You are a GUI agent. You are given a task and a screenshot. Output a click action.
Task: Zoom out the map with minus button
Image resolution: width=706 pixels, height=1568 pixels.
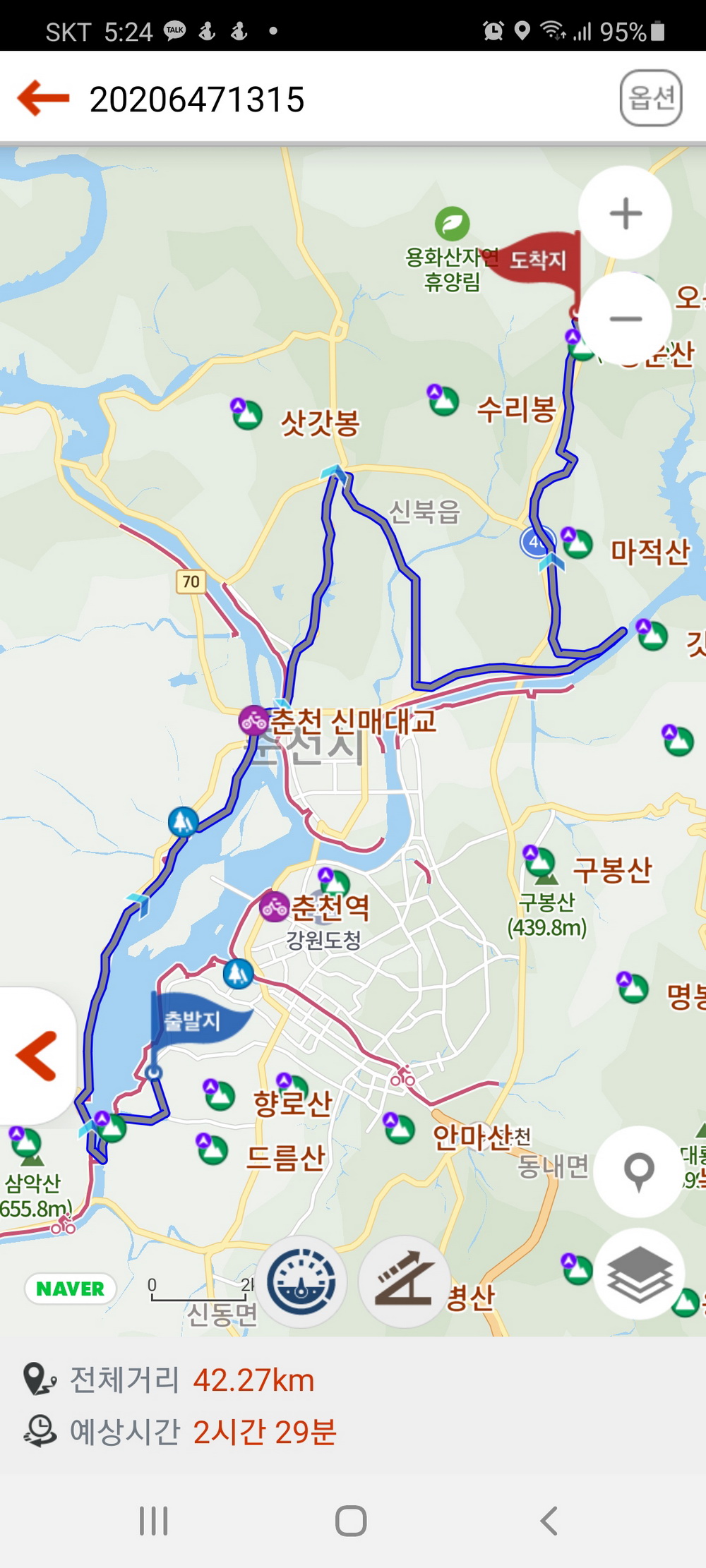tap(625, 318)
